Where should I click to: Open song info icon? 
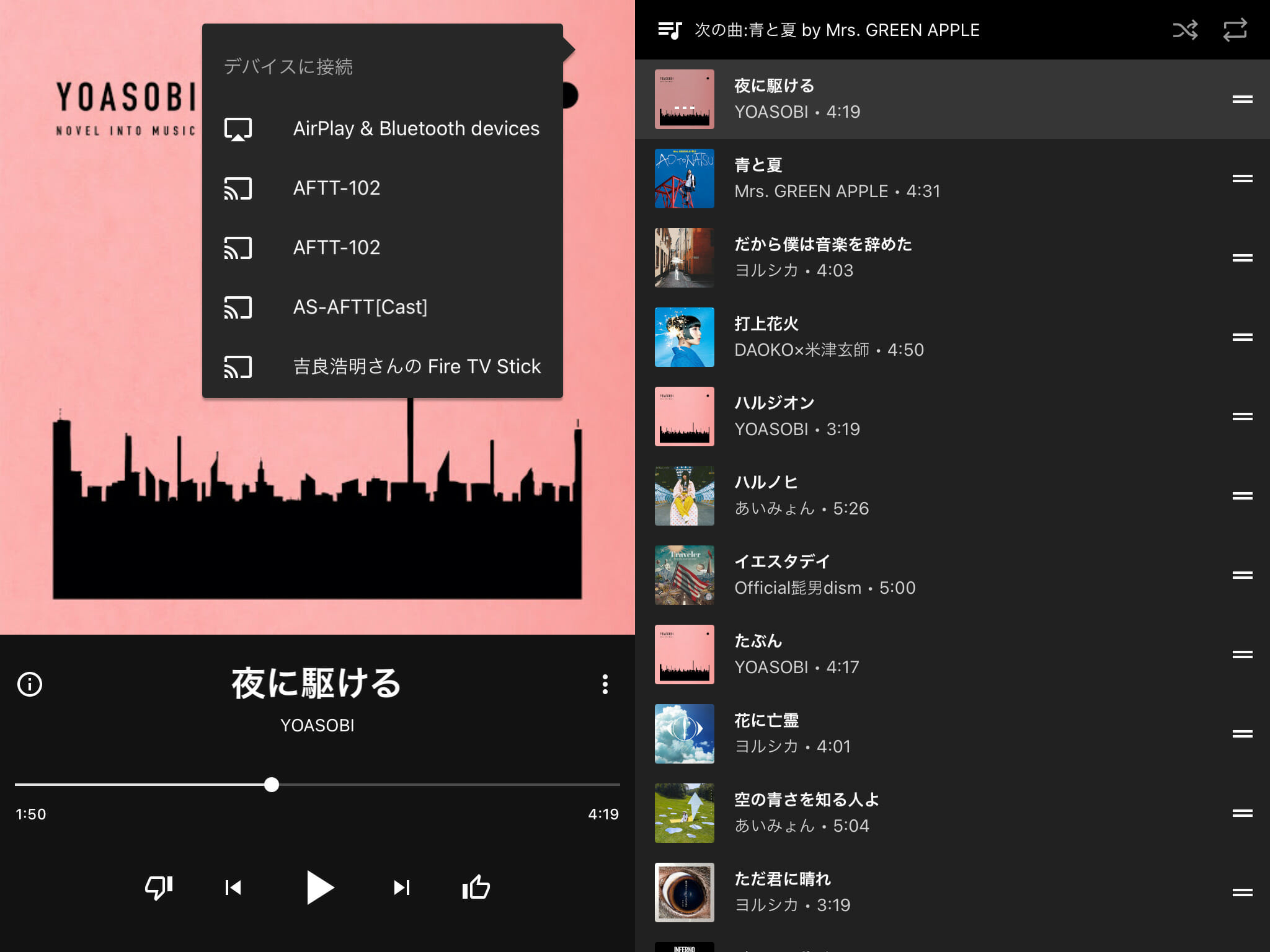pyautogui.click(x=30, y=684)
